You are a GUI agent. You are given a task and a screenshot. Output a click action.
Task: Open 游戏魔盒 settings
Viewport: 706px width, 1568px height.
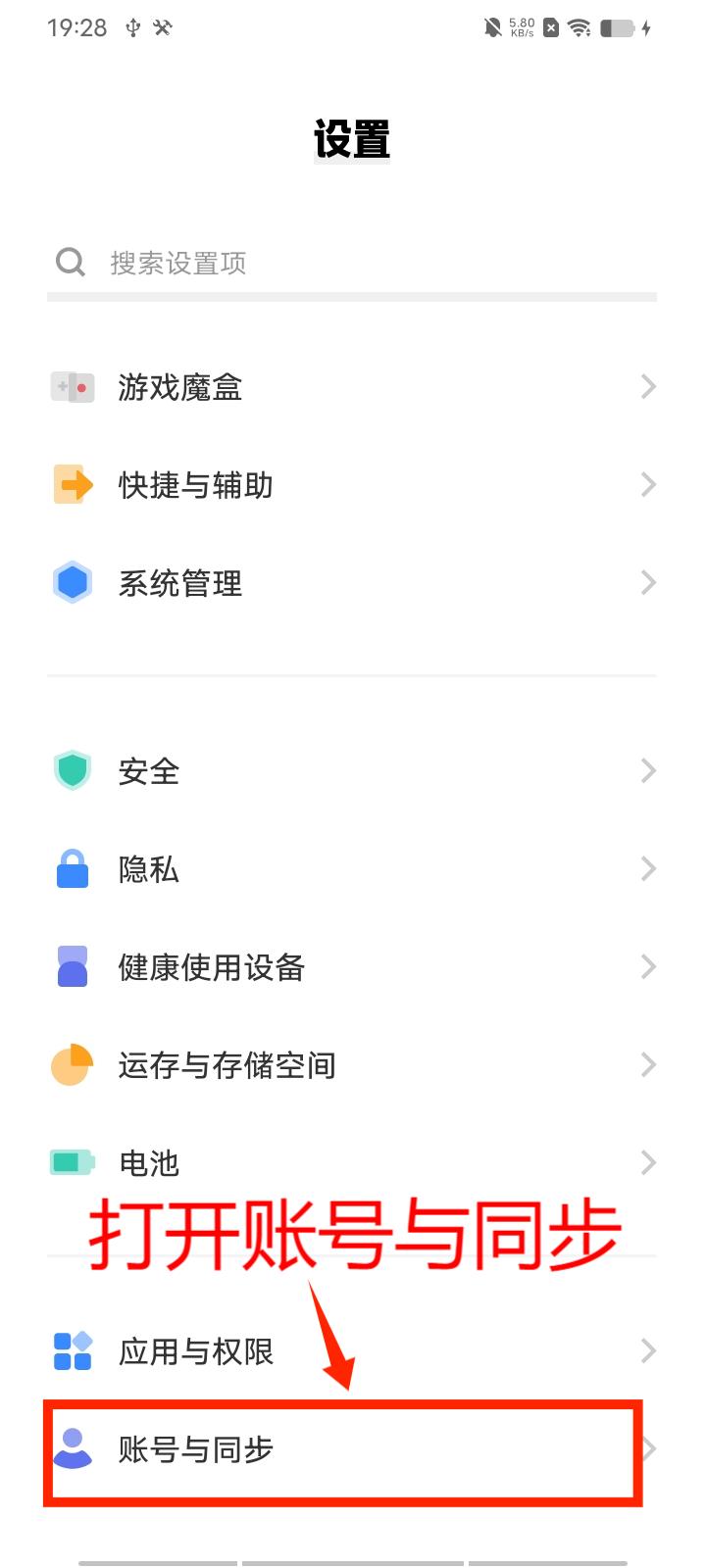[x=352, y=387]
